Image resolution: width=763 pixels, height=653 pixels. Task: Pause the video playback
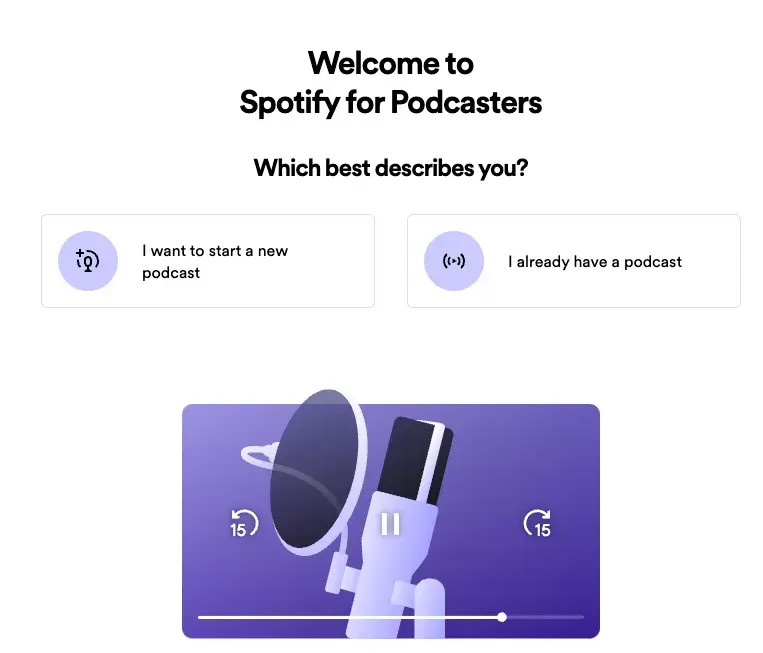(390, 523)
